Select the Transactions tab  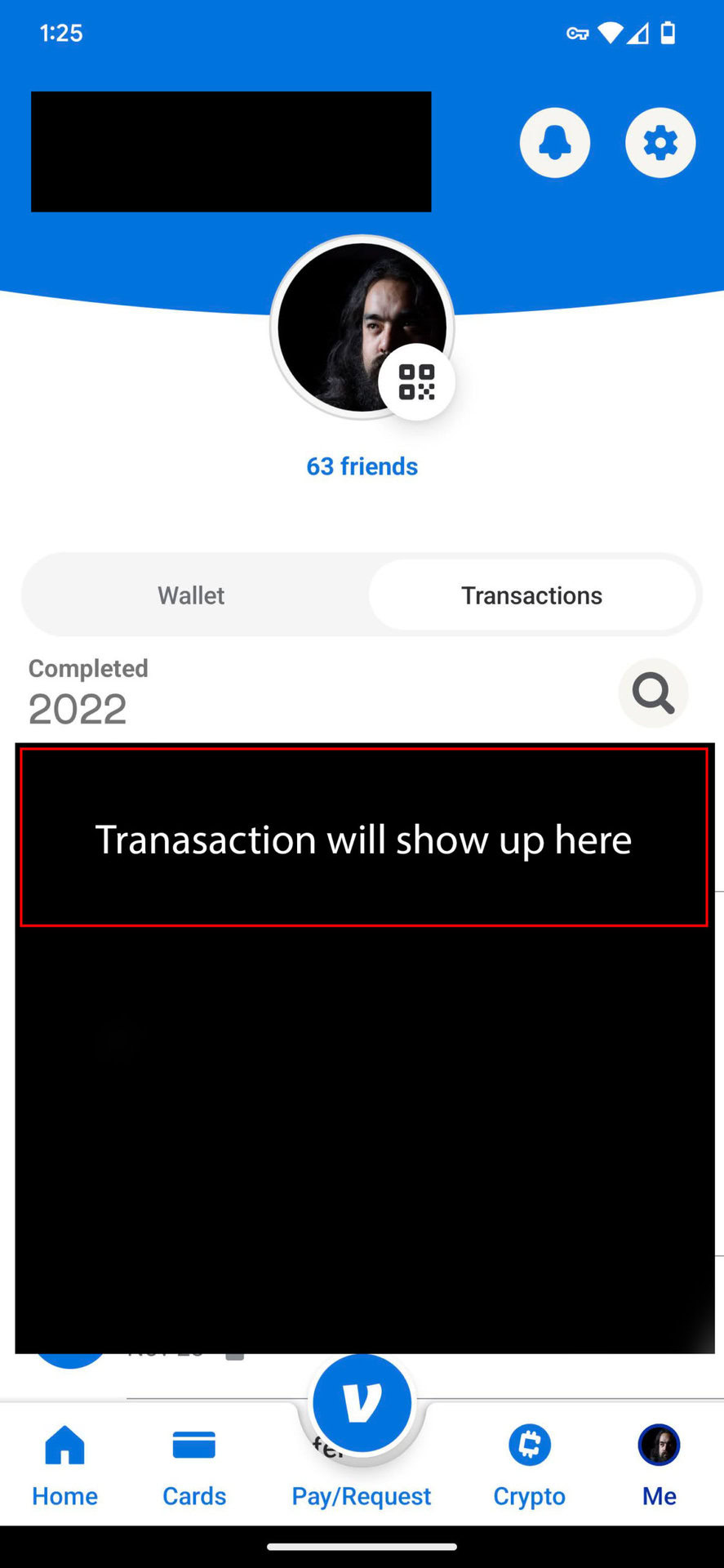(531, 595)
